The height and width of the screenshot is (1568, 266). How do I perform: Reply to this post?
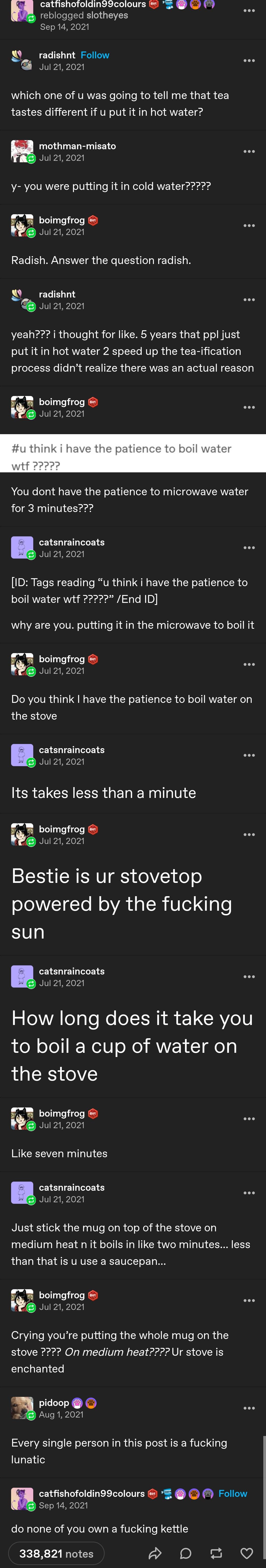[186, 1553]
